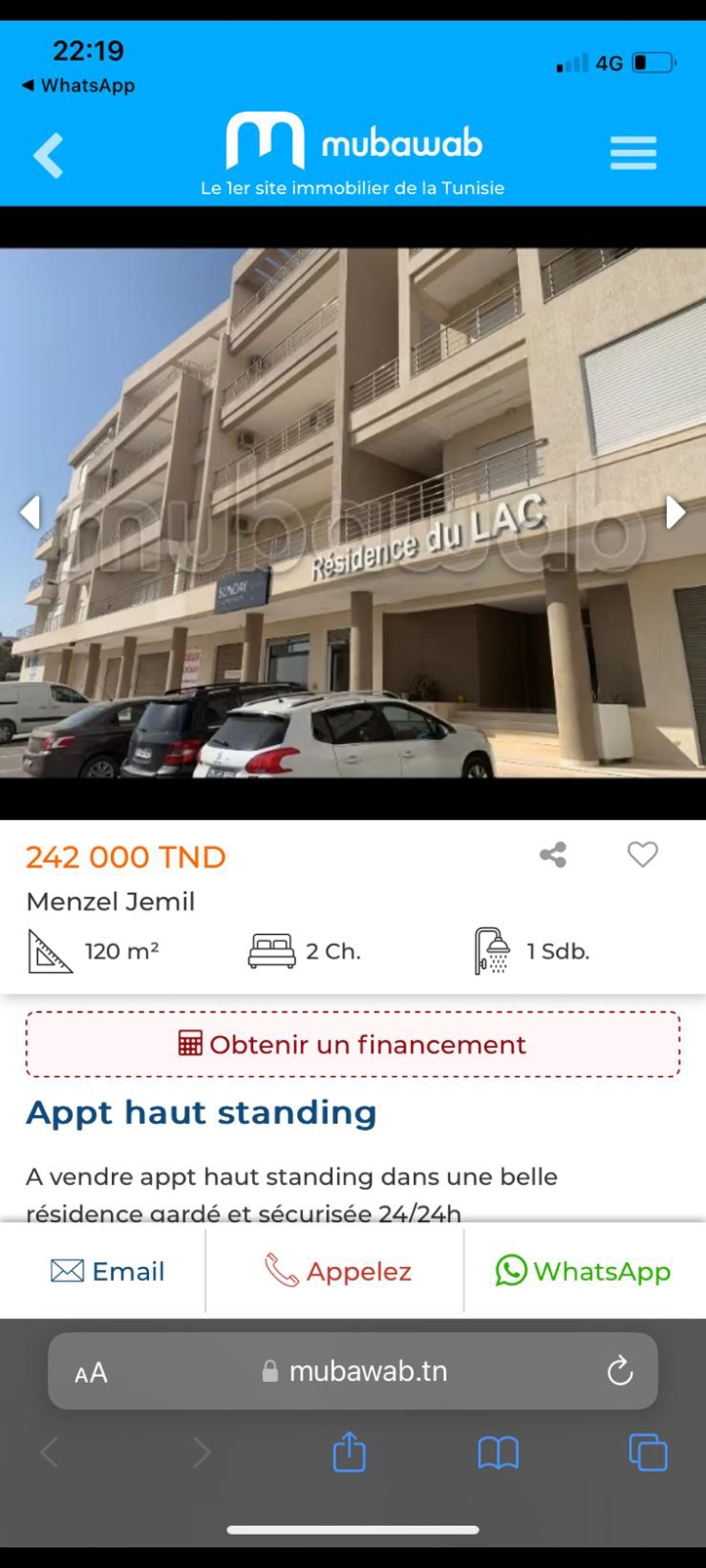Expand the next photo with right arrow
This screenshot has height=1568, width=706.
[676, 512]
